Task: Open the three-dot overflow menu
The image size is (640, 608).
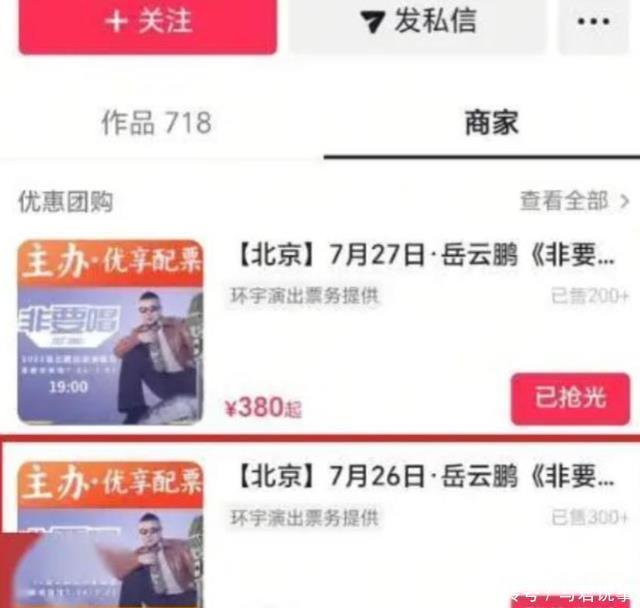Action: tap(593, 22)
